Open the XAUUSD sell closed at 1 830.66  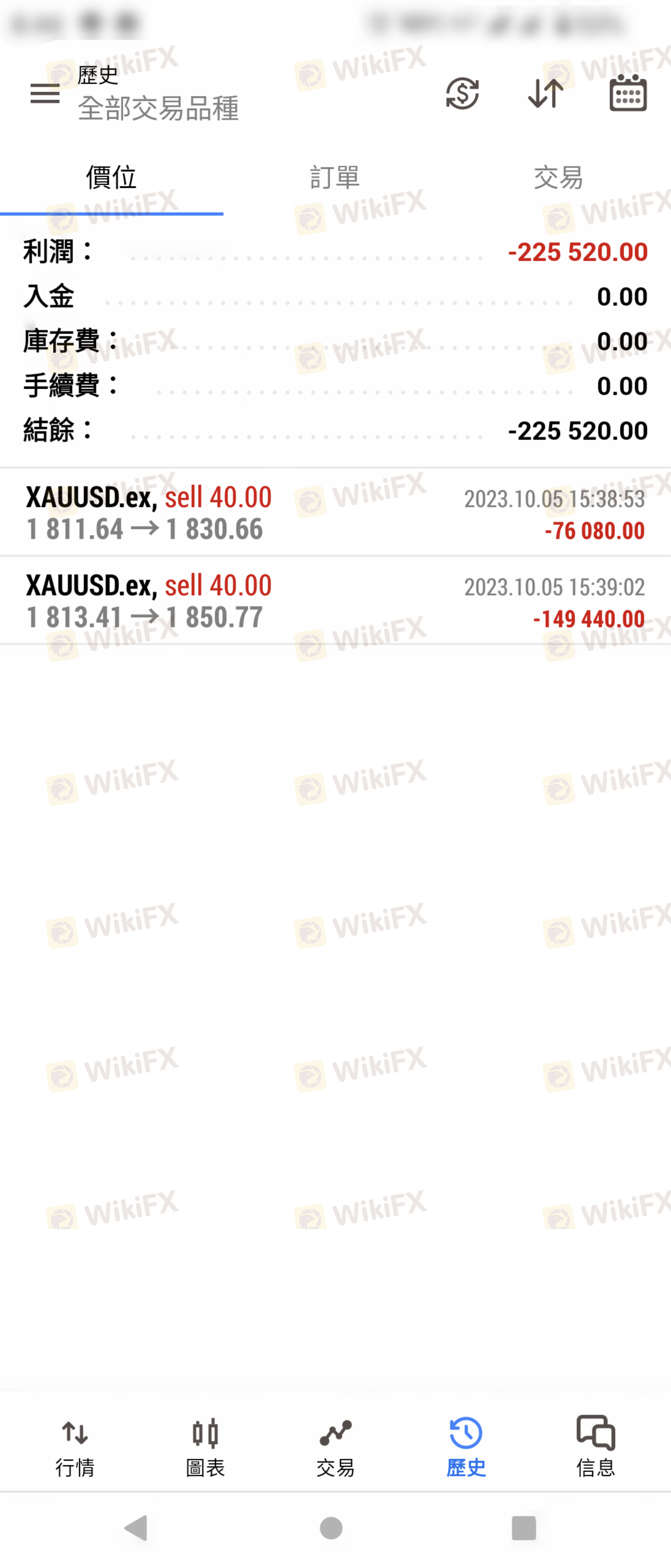pos(335,512)
